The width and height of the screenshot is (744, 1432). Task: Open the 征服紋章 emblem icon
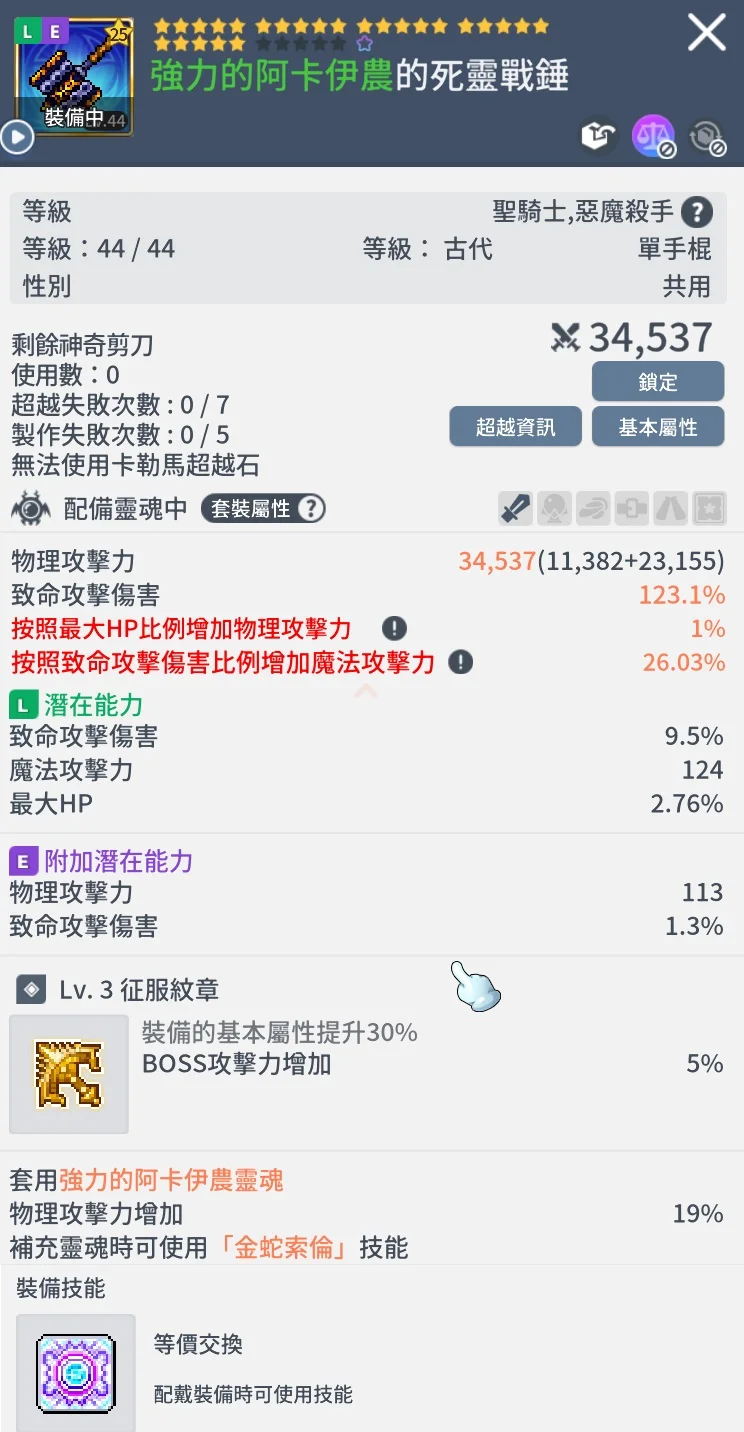[x=69, y=1074]
